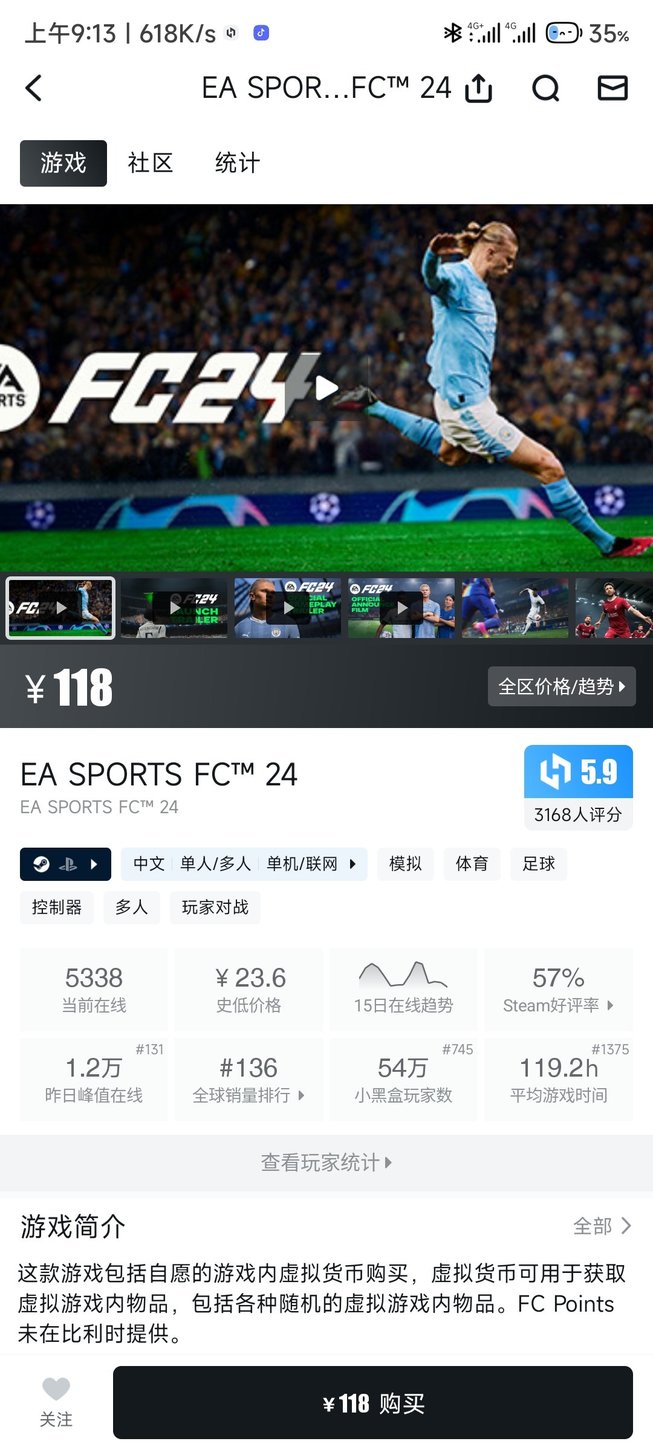Open the mail inbox icon
Screen dimensions: 653x1450
612,88
